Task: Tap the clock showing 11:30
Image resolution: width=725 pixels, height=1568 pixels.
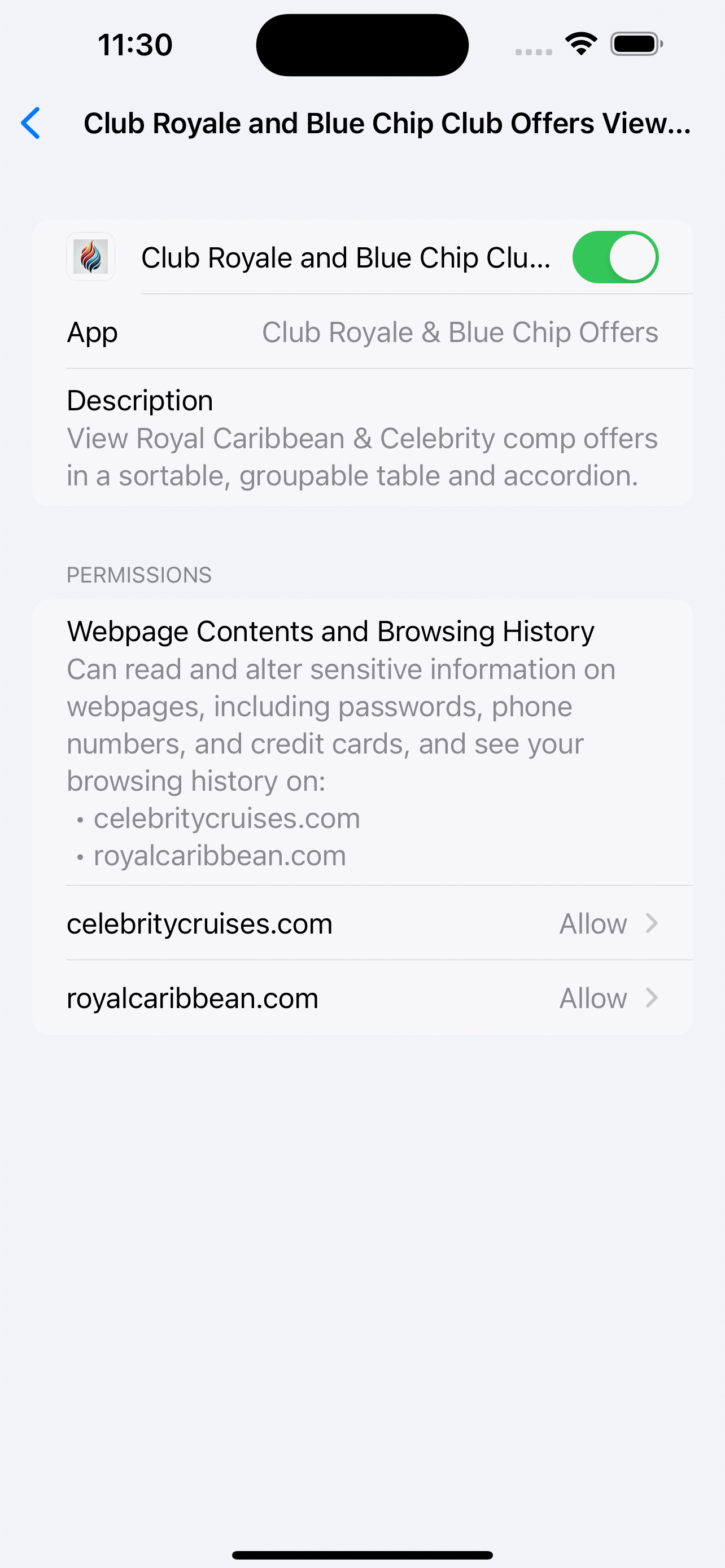Action: (x=135, y=44)
